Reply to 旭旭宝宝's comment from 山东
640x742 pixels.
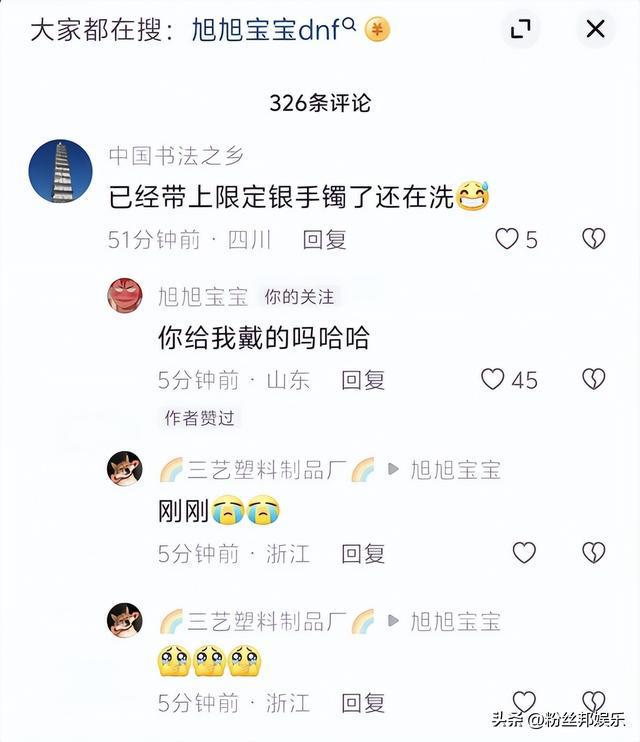[363, 380]
